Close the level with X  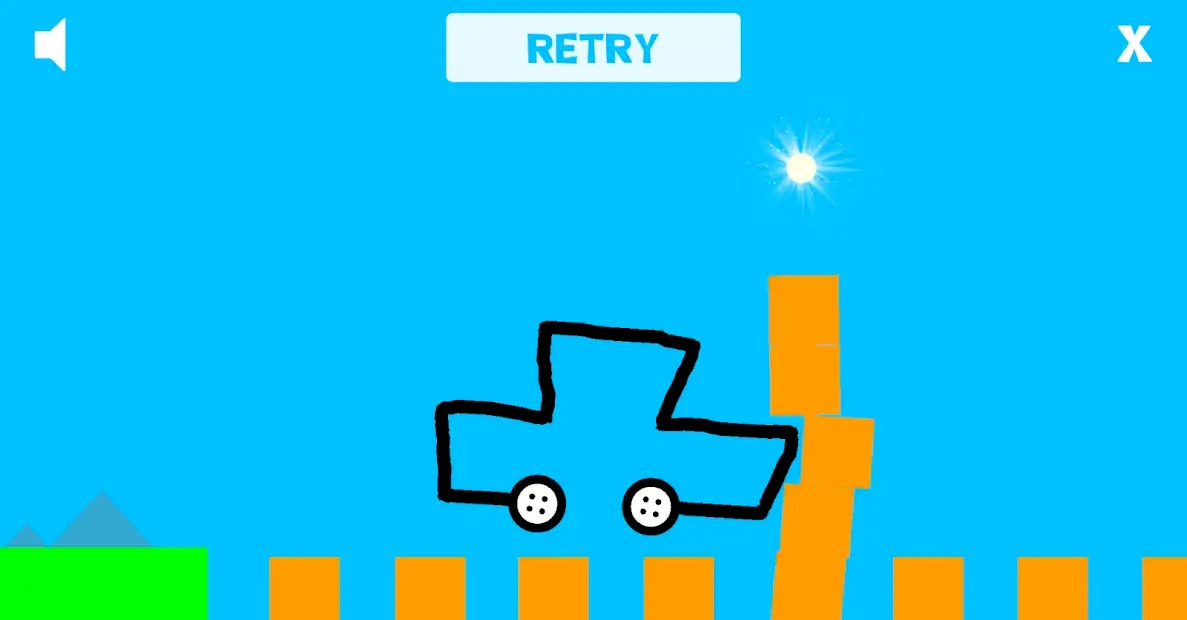(x=1134, y=45)
